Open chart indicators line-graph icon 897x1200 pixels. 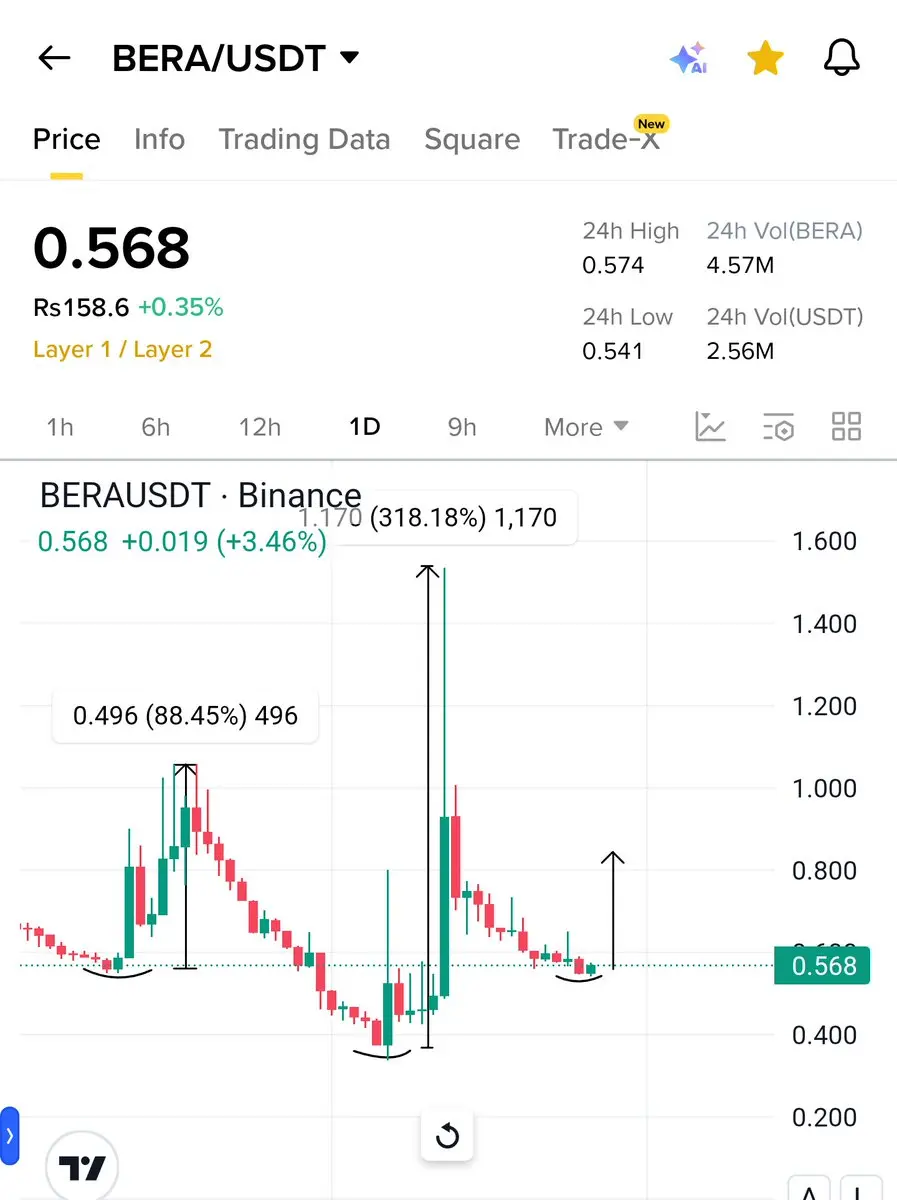pos(710,427)
